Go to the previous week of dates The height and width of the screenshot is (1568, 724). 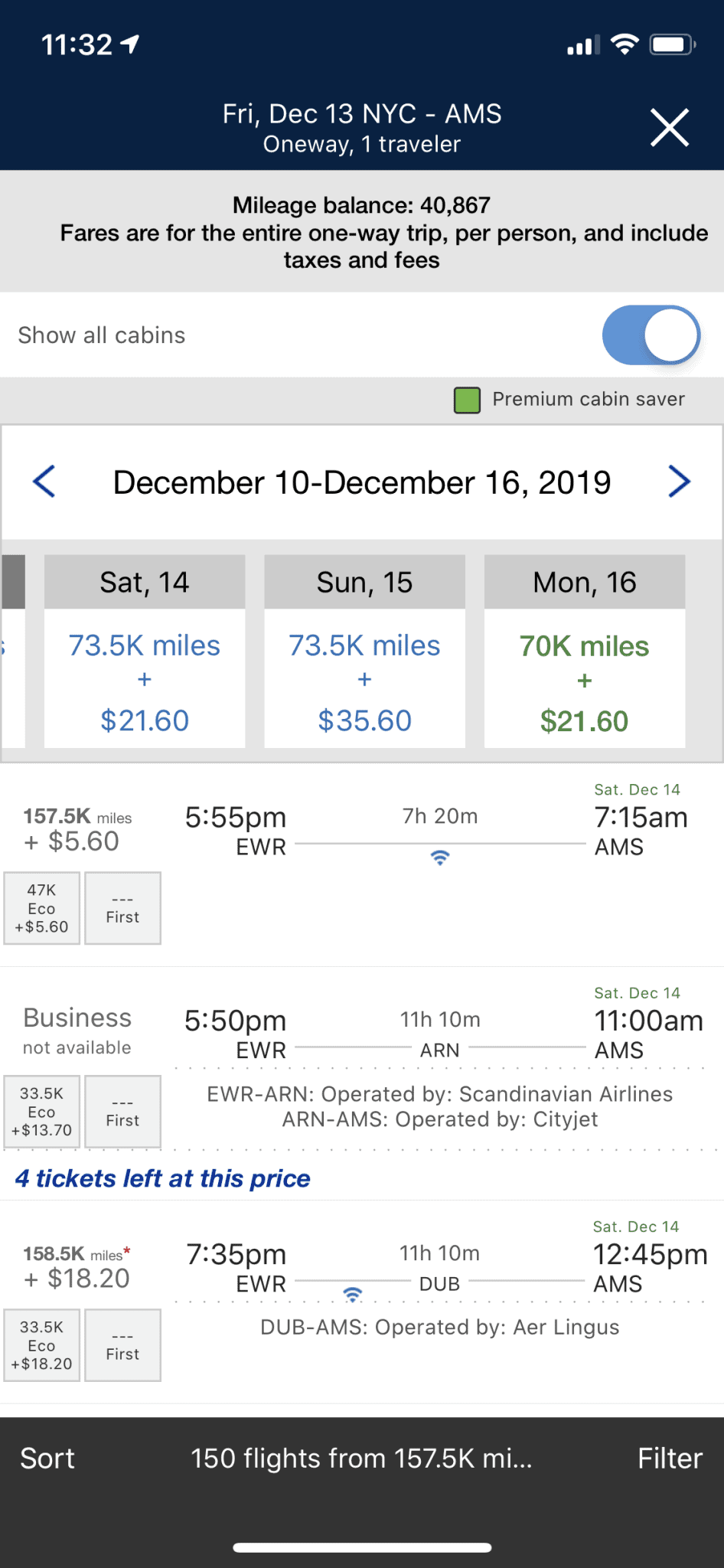tap(44, 482)
